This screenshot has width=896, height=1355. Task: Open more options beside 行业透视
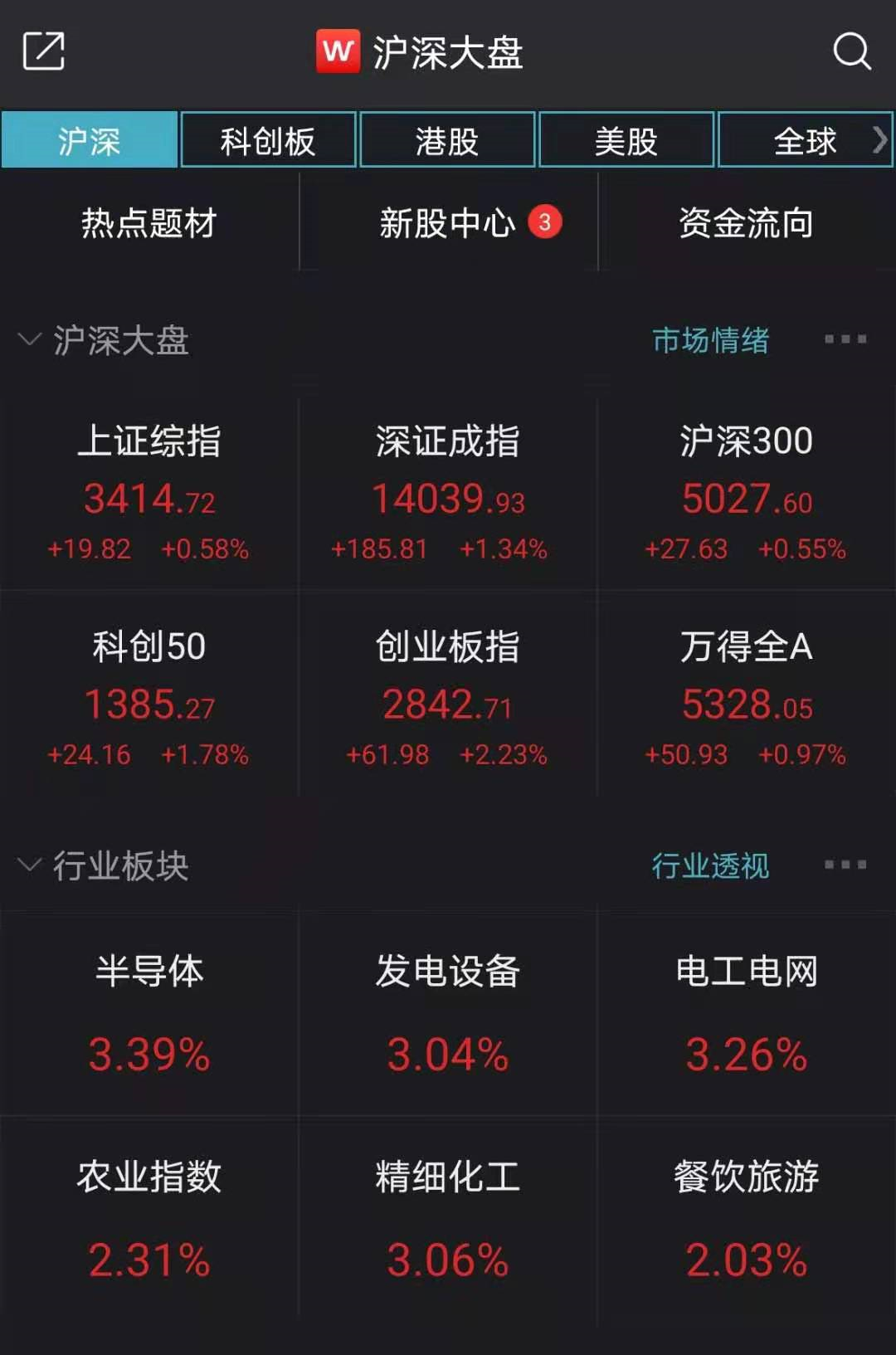pyautogui.click(x=845, y=865)
